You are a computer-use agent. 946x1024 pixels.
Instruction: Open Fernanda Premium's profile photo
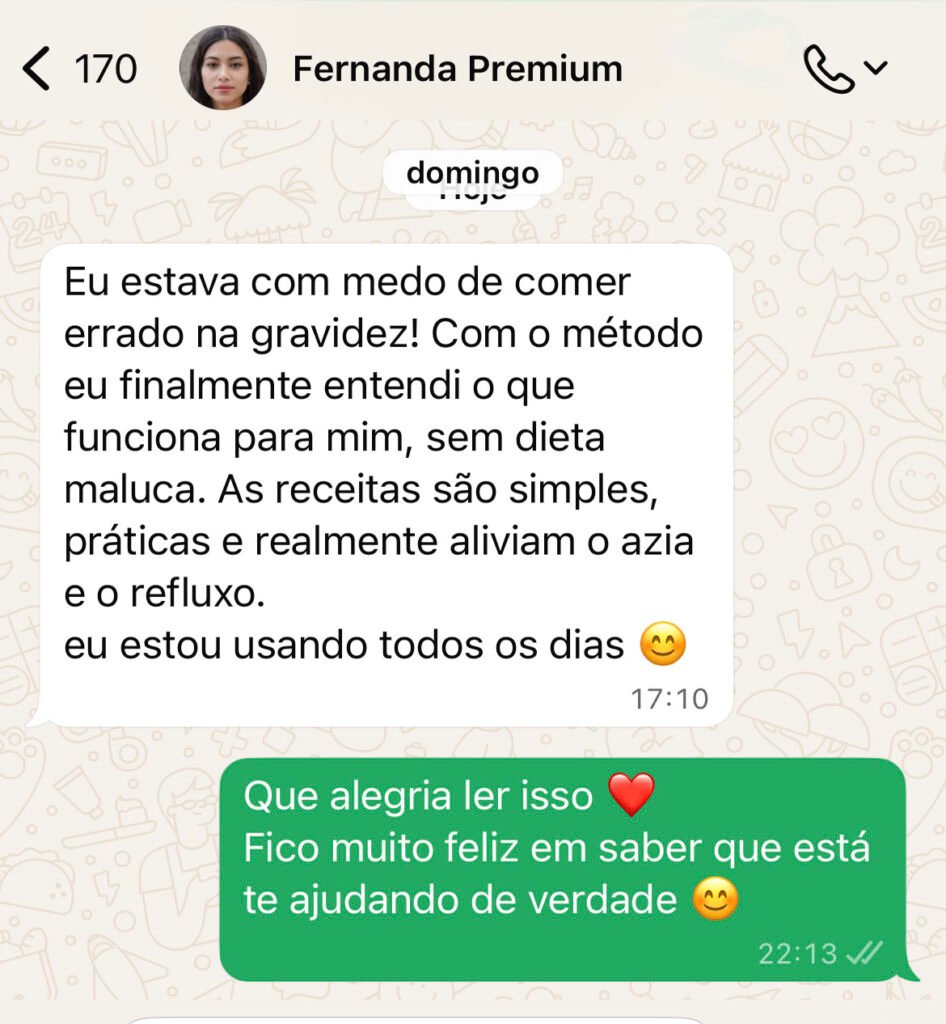[222, 68]
